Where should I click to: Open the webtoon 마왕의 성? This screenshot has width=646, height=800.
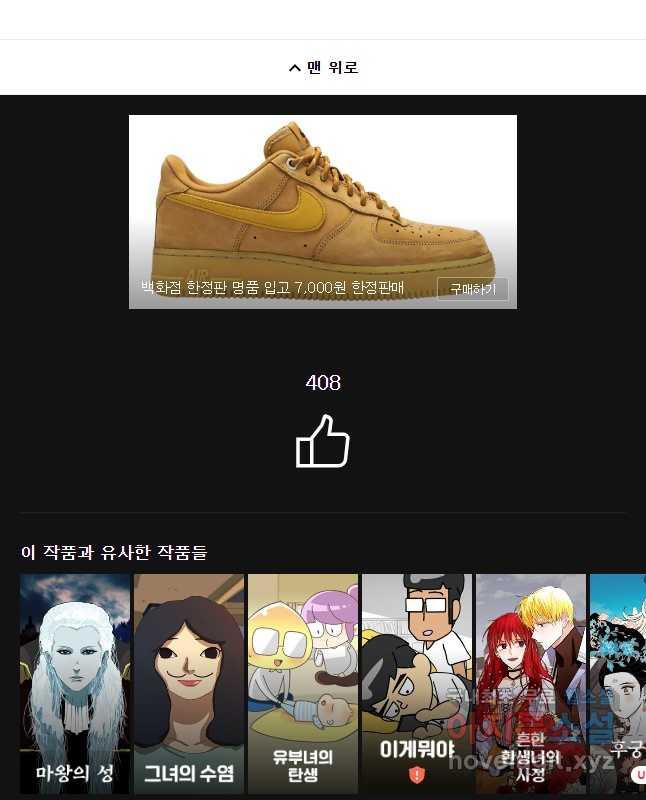point(75,684)
